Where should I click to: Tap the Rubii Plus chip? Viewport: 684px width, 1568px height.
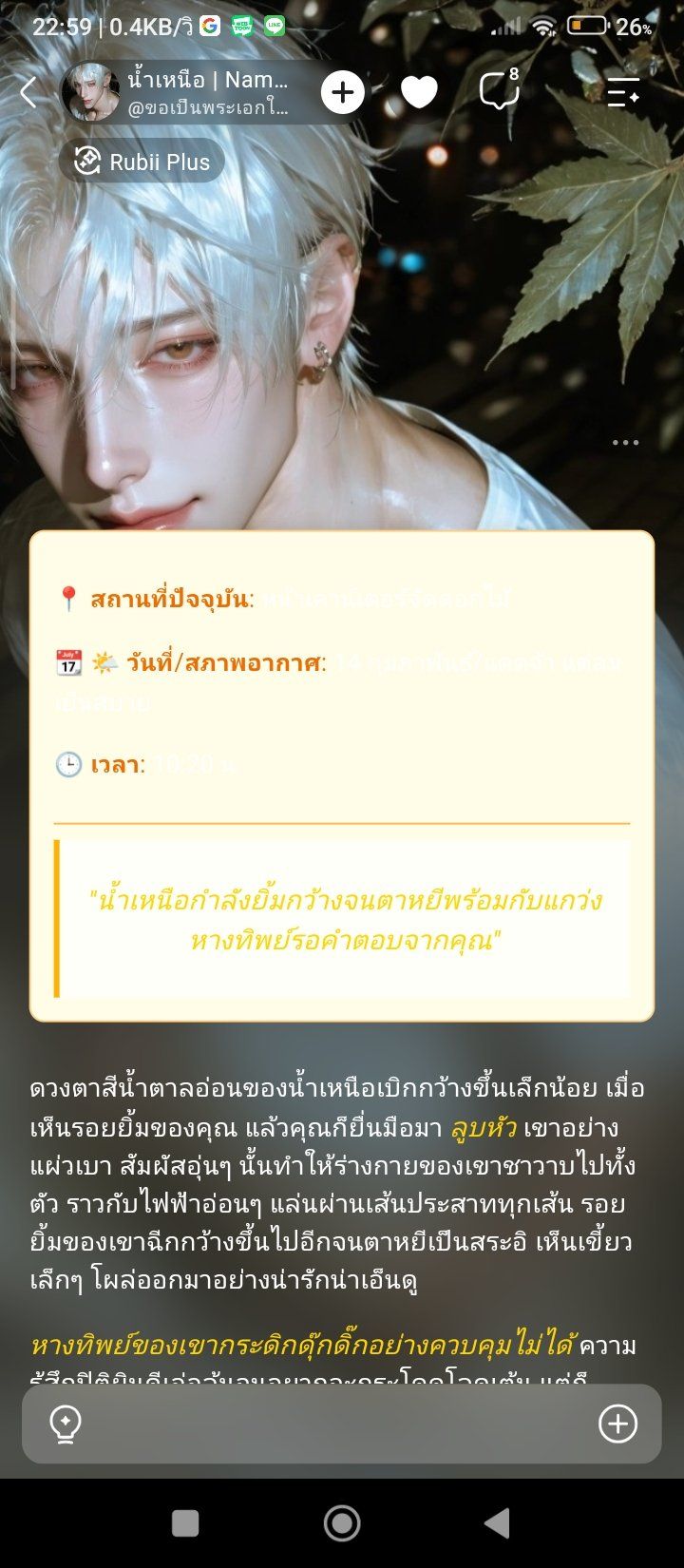pos(142,162)
